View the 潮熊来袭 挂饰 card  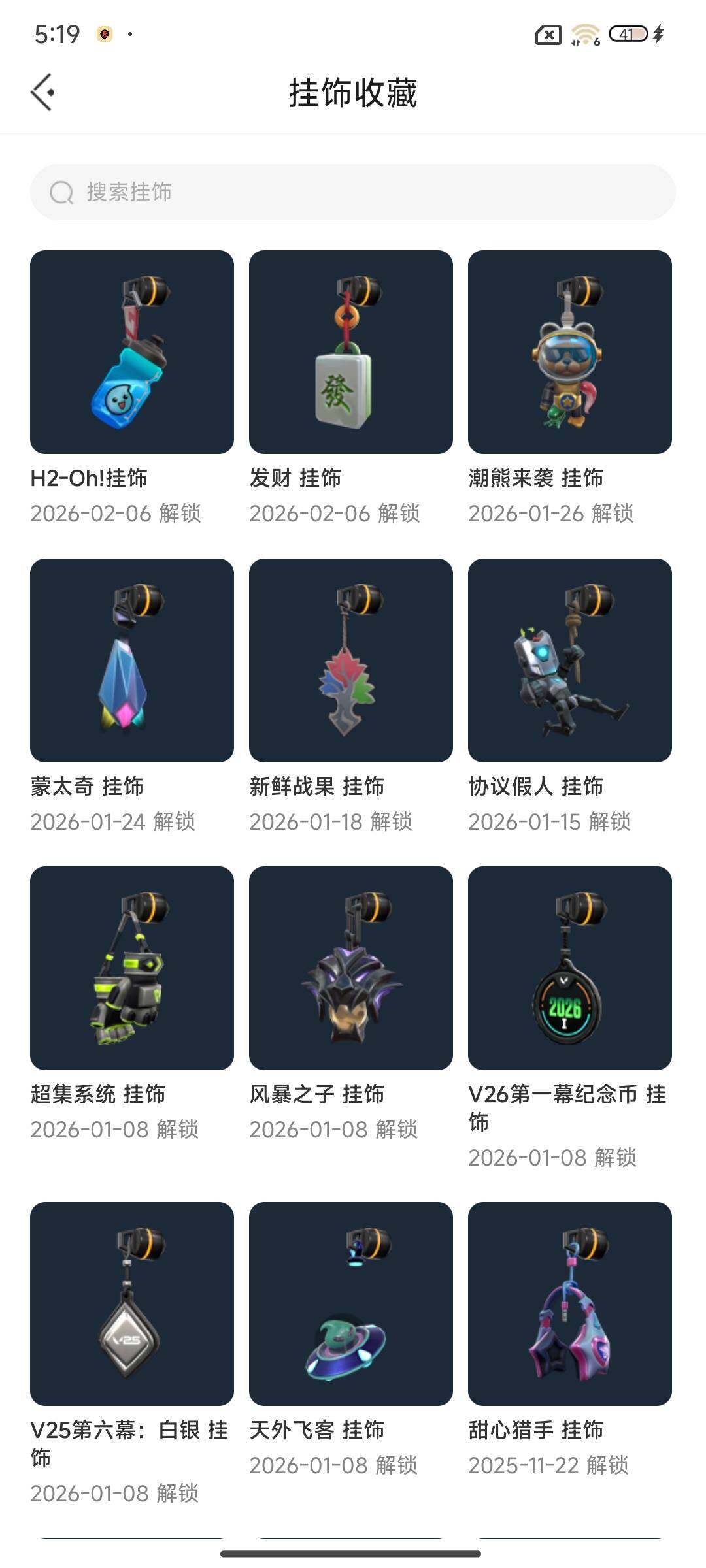click(570, 352)
